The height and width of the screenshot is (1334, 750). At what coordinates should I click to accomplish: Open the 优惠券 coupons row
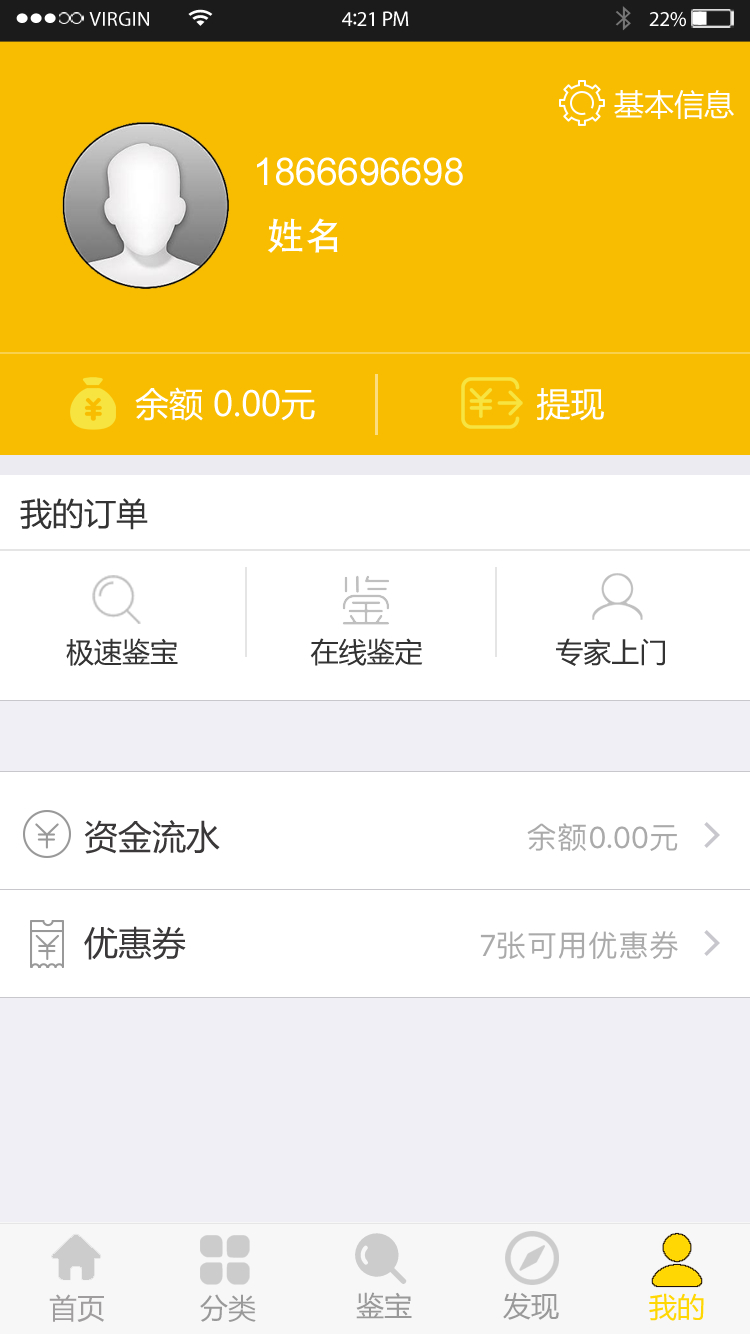pyautogui.click(x=375, y=944)
